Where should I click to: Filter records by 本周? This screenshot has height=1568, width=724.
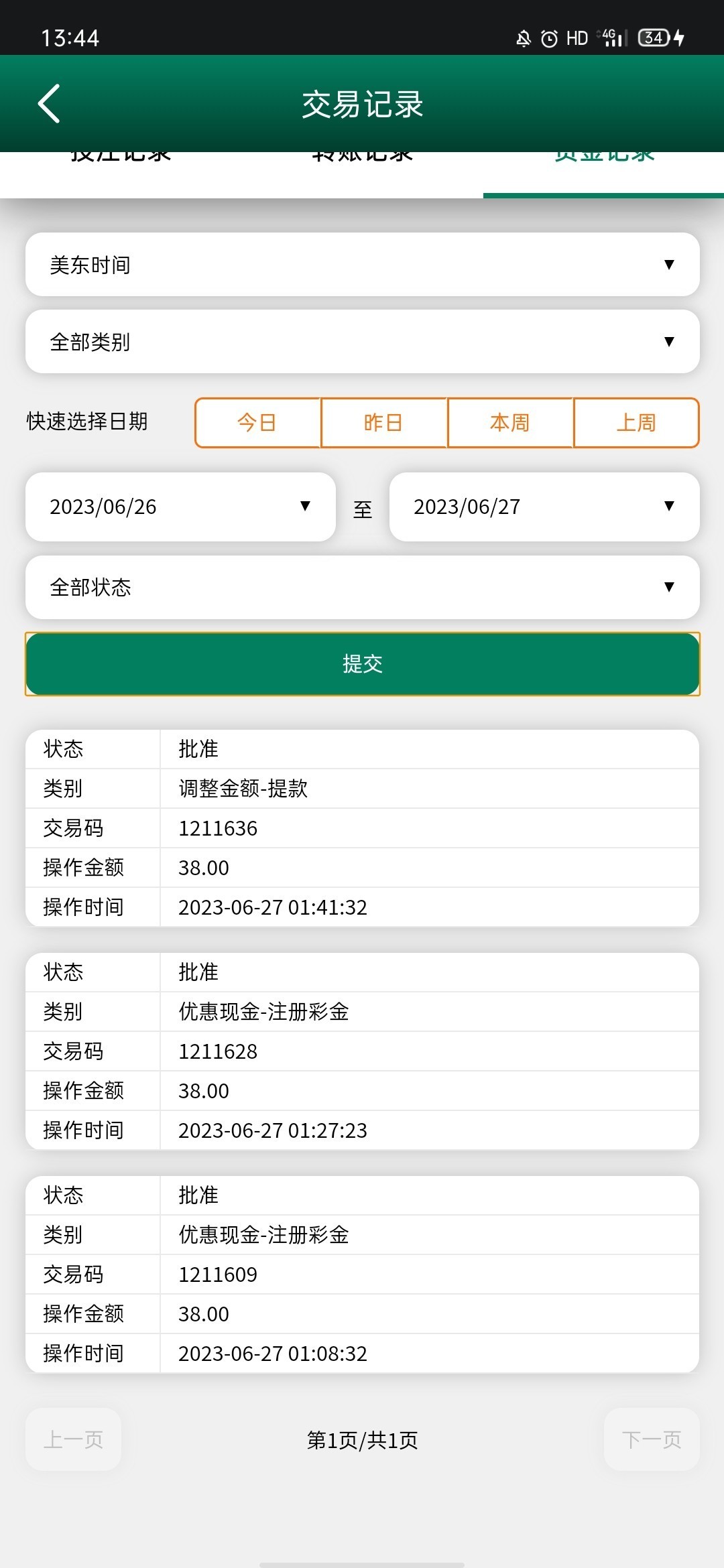[x=510, y=423]
